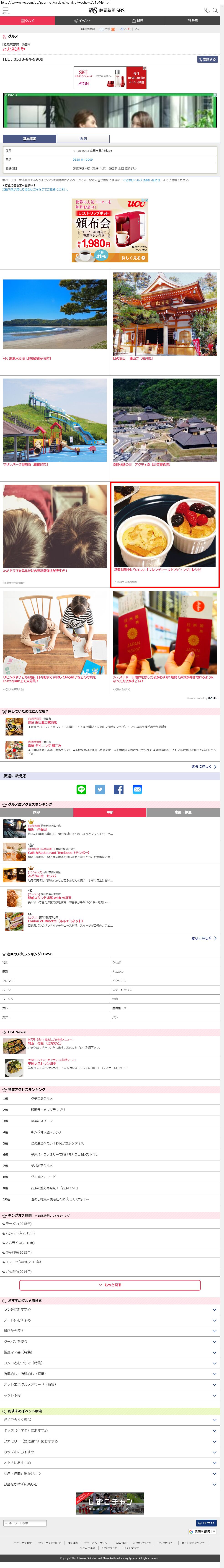224x1568 pixels.
Task: Switch to the 地図 tab
Action: pyautogui.click(x=83, y=139)
